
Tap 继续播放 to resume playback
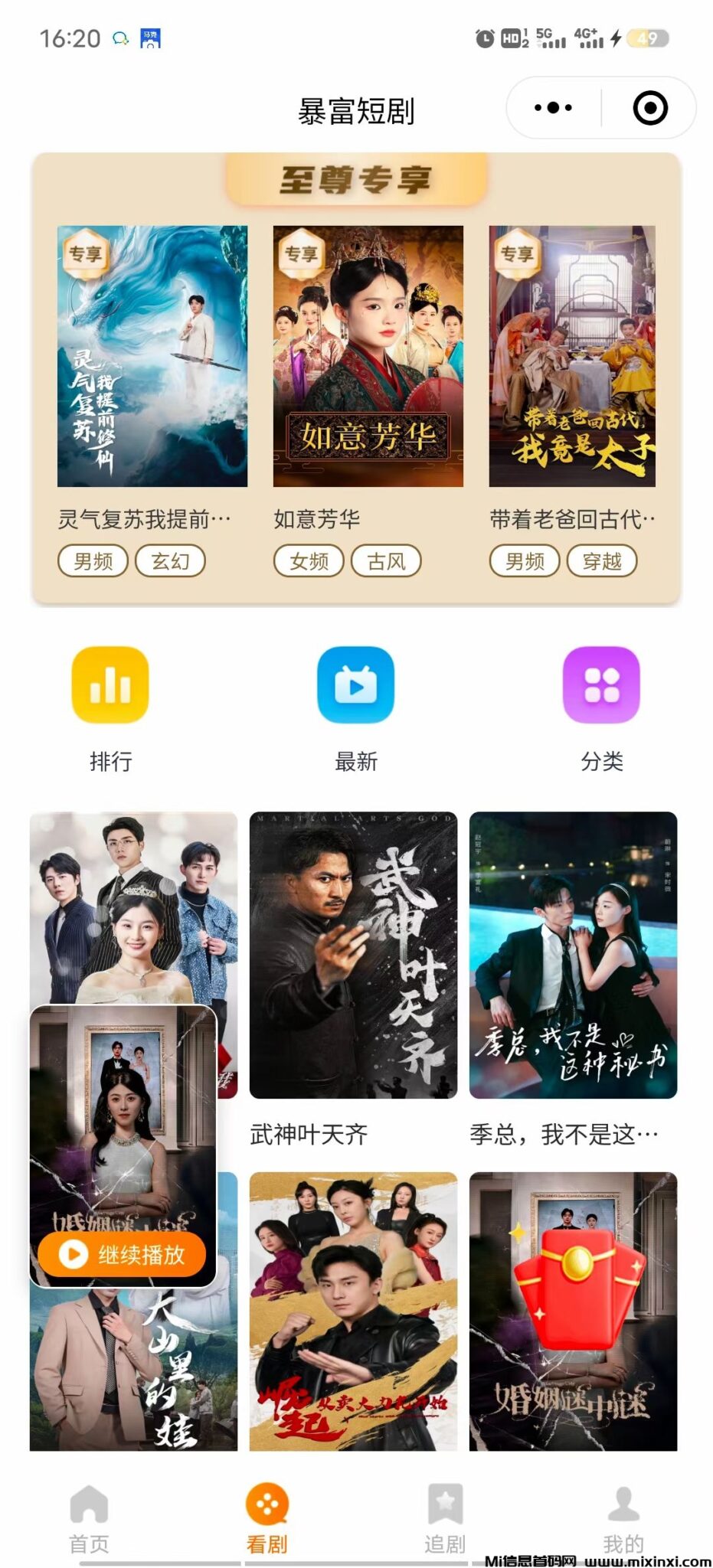click(x=123, y=1254)
